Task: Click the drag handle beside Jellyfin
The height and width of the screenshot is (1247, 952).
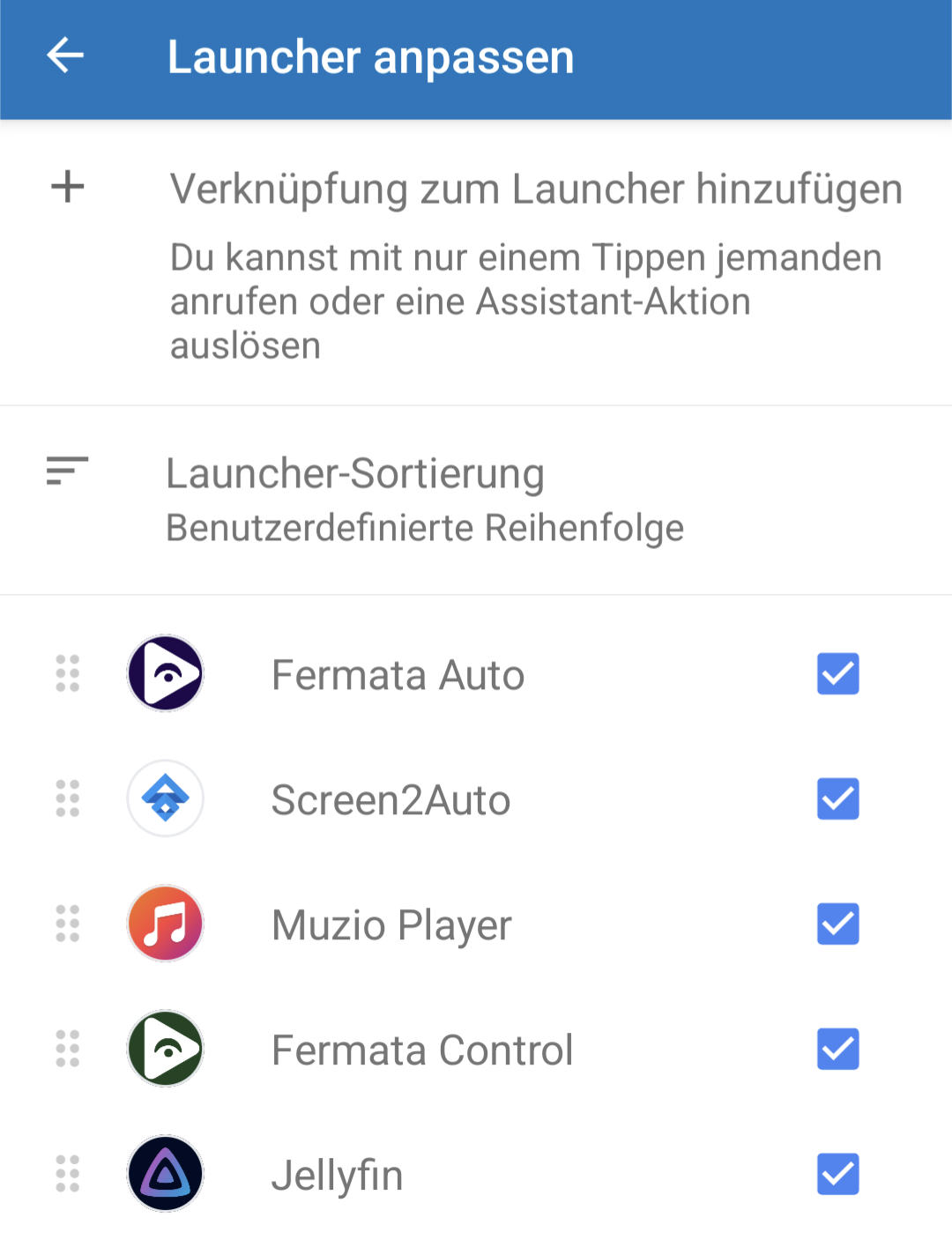Action: click(x=66, y=1174)
